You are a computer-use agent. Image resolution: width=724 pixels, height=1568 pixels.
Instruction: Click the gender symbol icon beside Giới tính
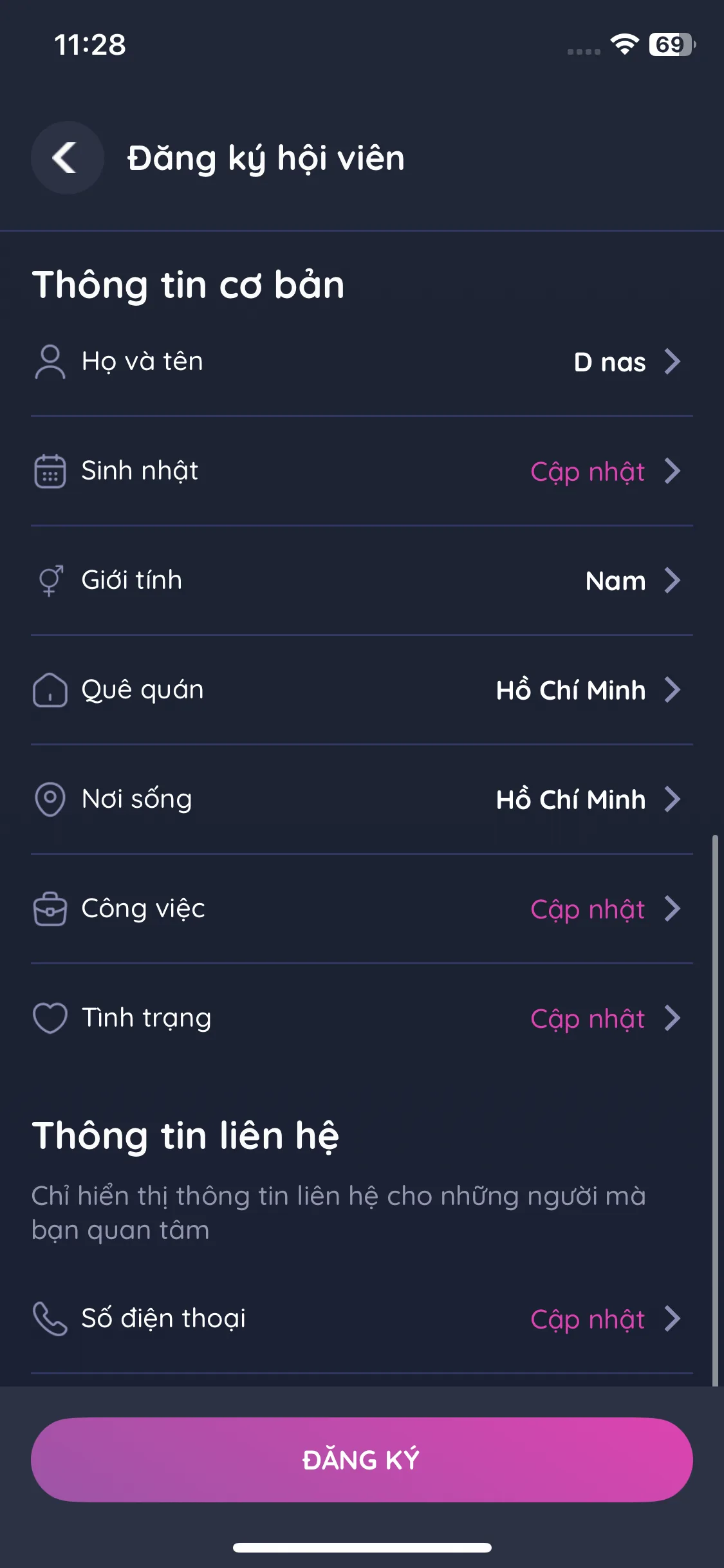(51, 579)
